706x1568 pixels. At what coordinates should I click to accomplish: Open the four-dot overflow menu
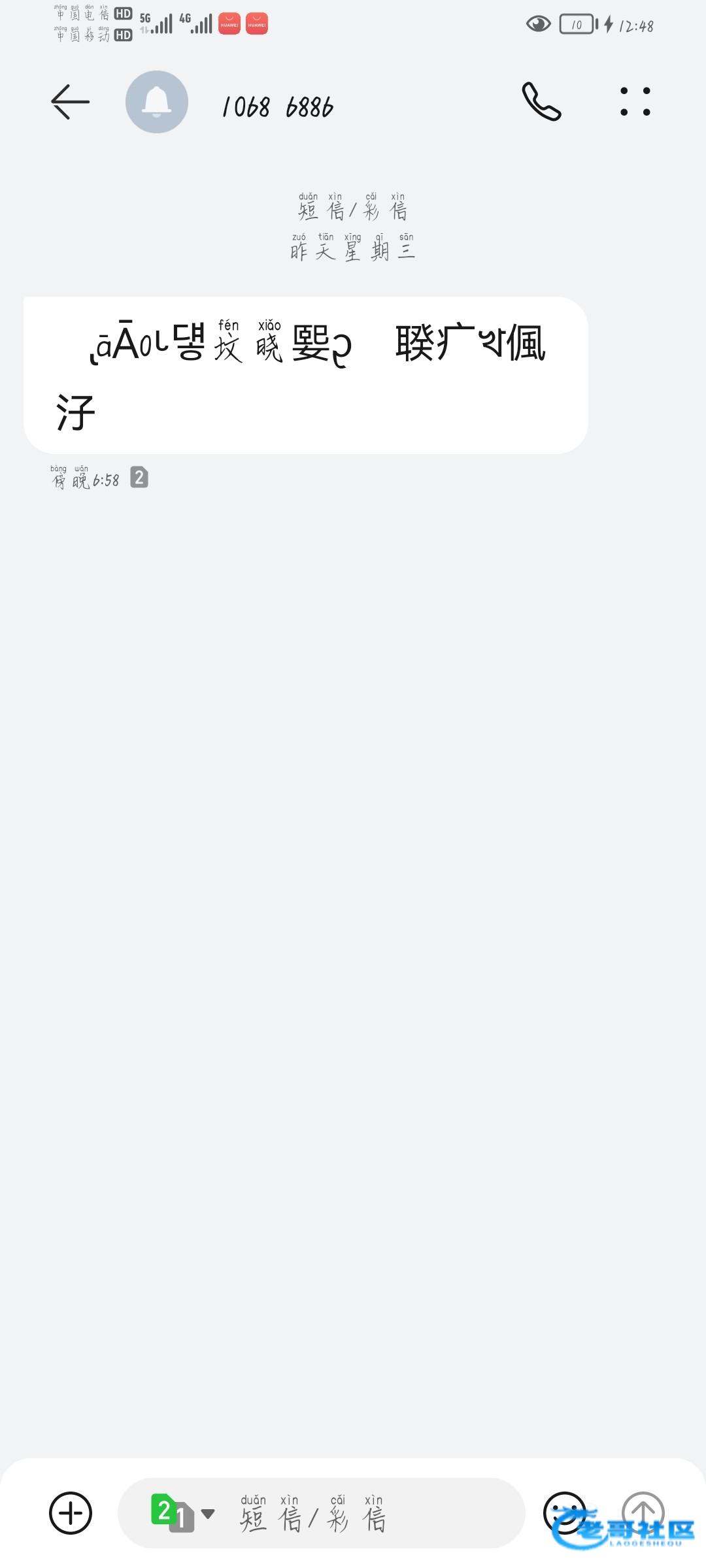635,102
